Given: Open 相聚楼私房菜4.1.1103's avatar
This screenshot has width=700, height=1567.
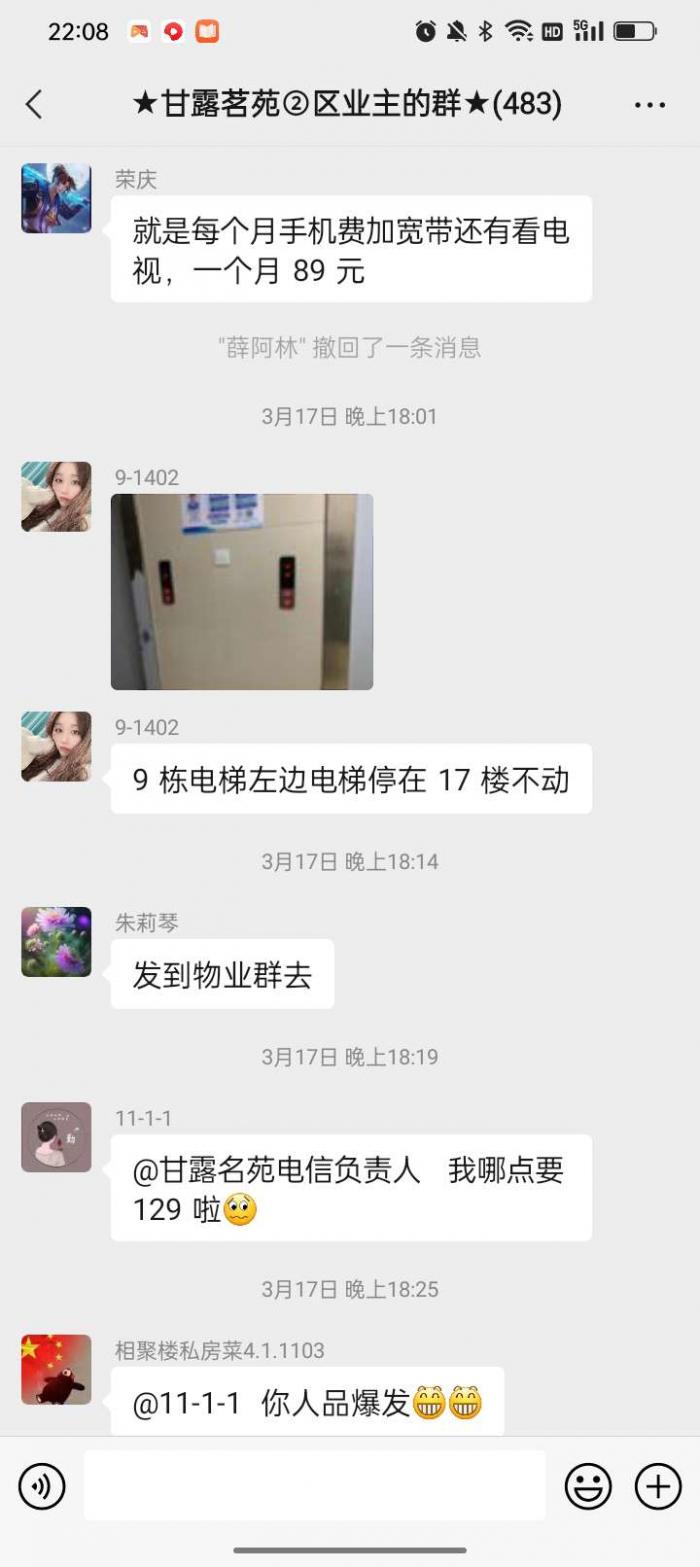Looking at the screenshot, I should tap(56, 1369).
